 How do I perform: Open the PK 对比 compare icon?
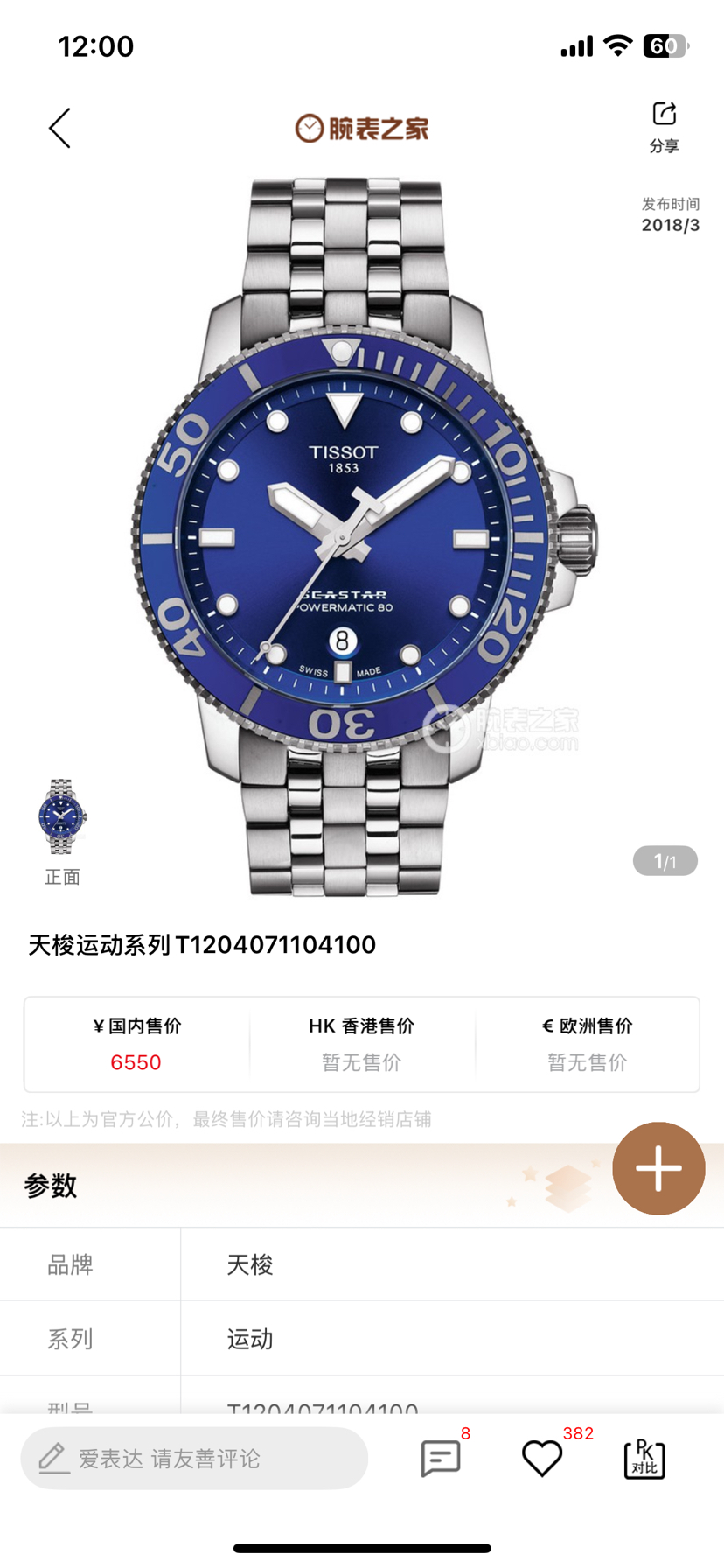(x=644, y=1459)
